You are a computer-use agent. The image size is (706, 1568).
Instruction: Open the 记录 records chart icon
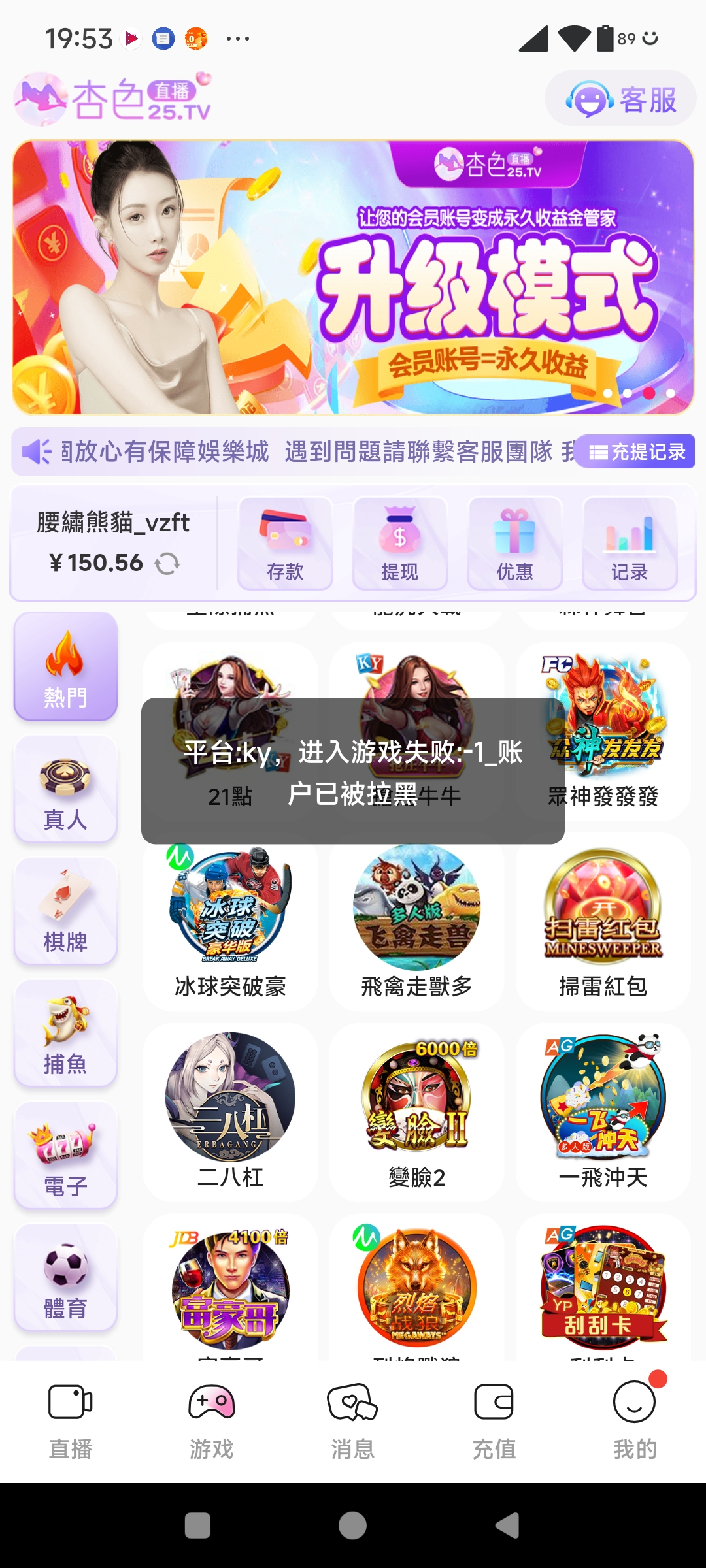[630, 544]
